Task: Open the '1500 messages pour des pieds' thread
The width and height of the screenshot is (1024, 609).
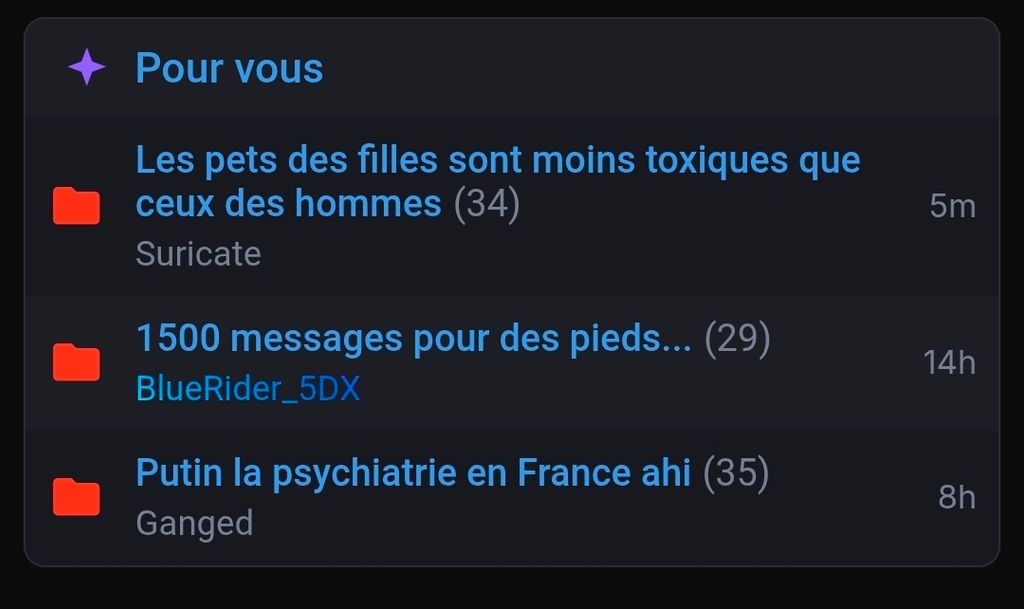Action: [x=413, y=340]
